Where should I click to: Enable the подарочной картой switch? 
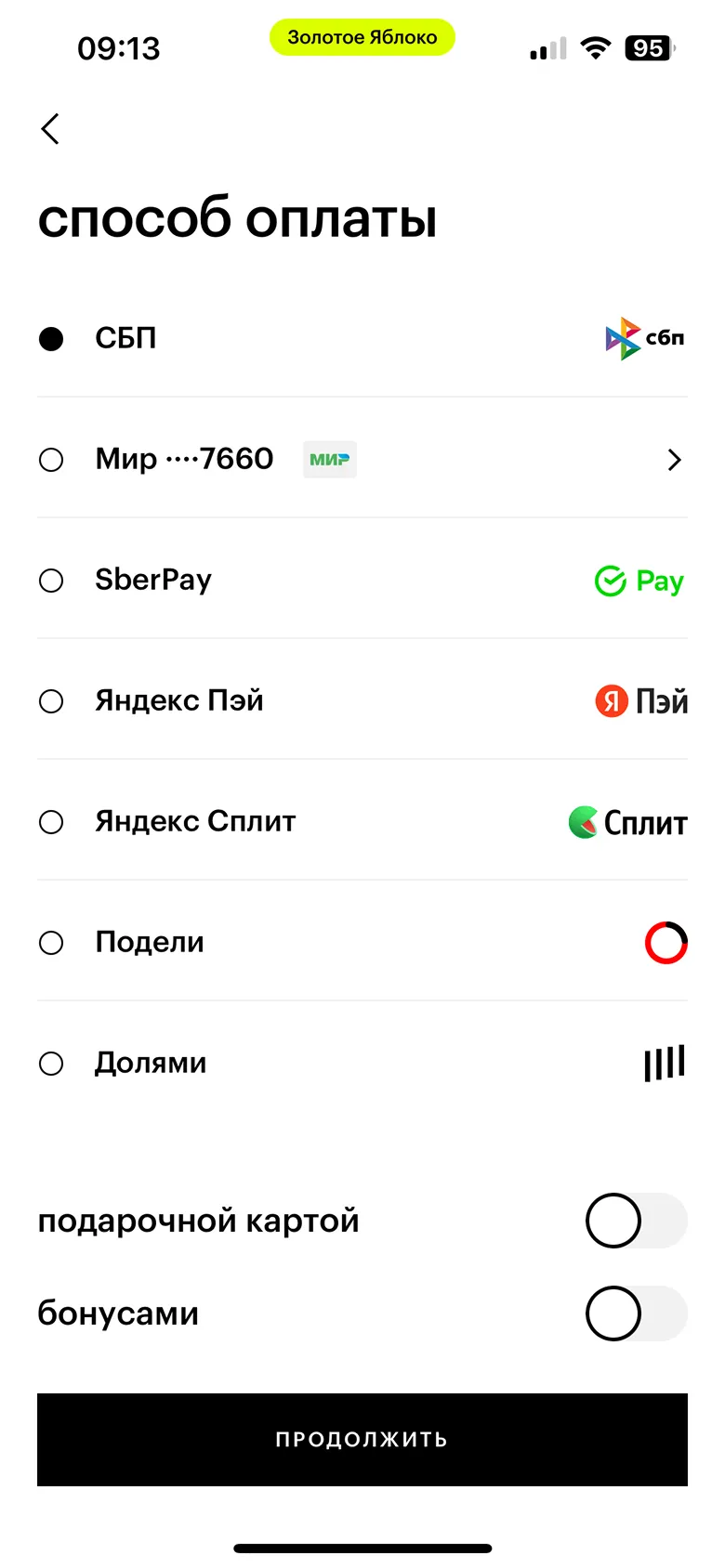636,1221
